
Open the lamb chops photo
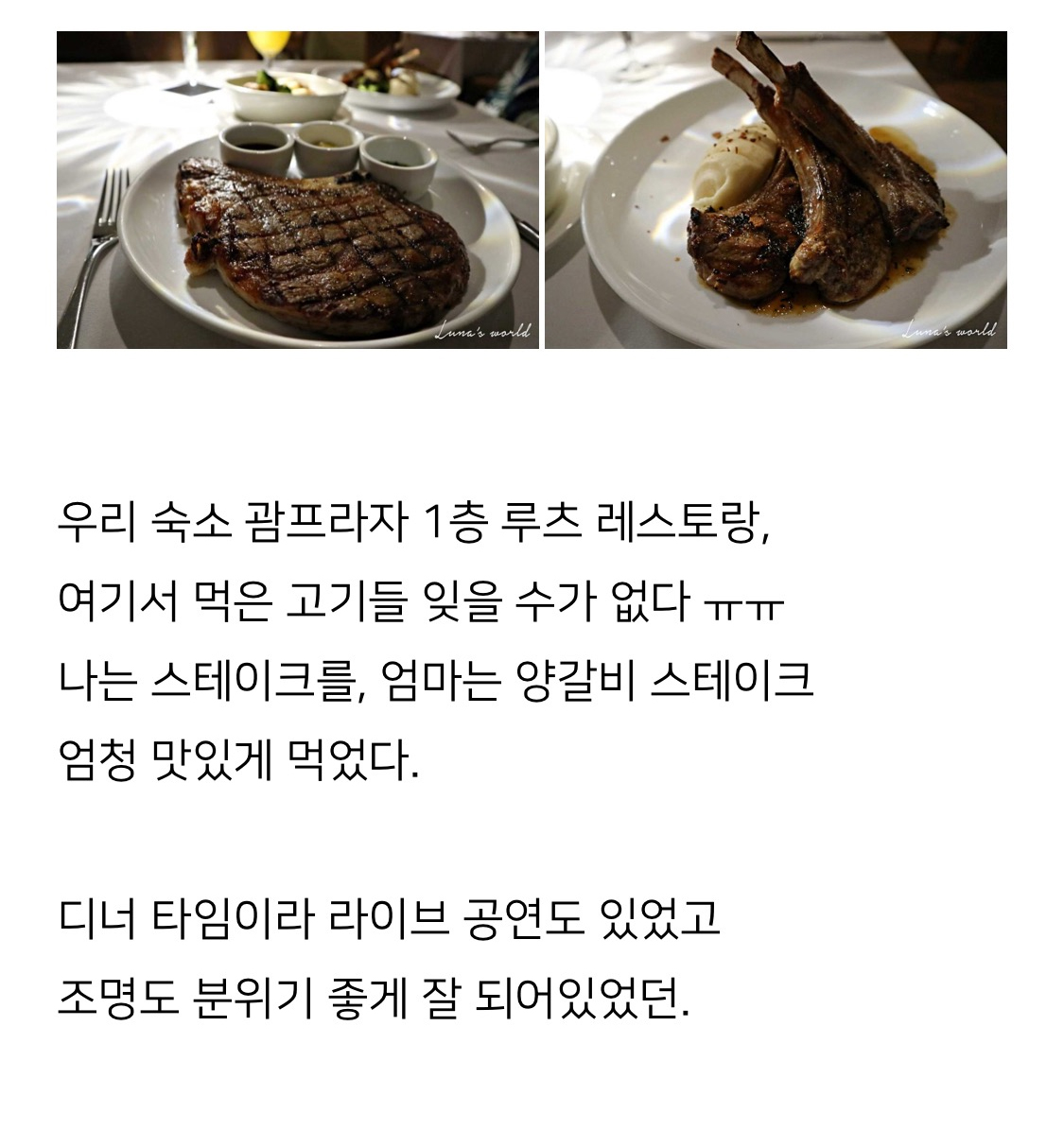point(776,190)
